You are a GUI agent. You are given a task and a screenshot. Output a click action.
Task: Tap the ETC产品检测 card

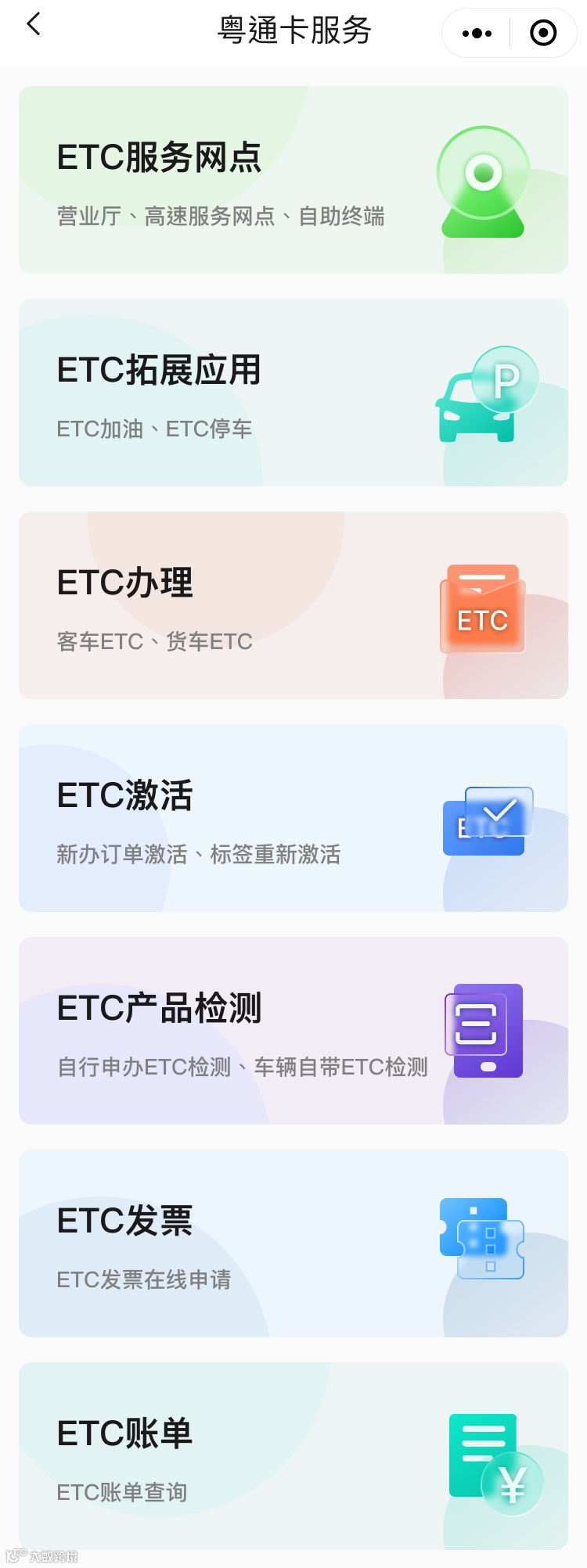pos(293,1031)
